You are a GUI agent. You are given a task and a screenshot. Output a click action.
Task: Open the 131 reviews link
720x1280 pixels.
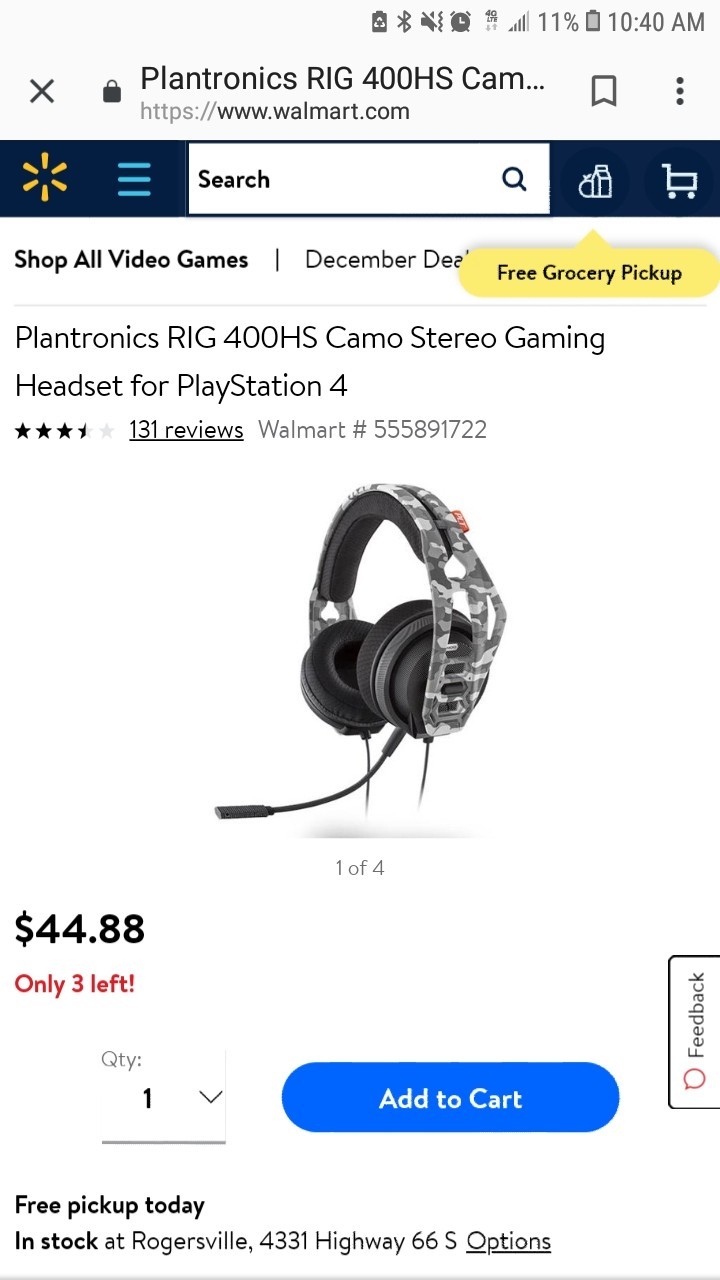[x=186, y=429]
